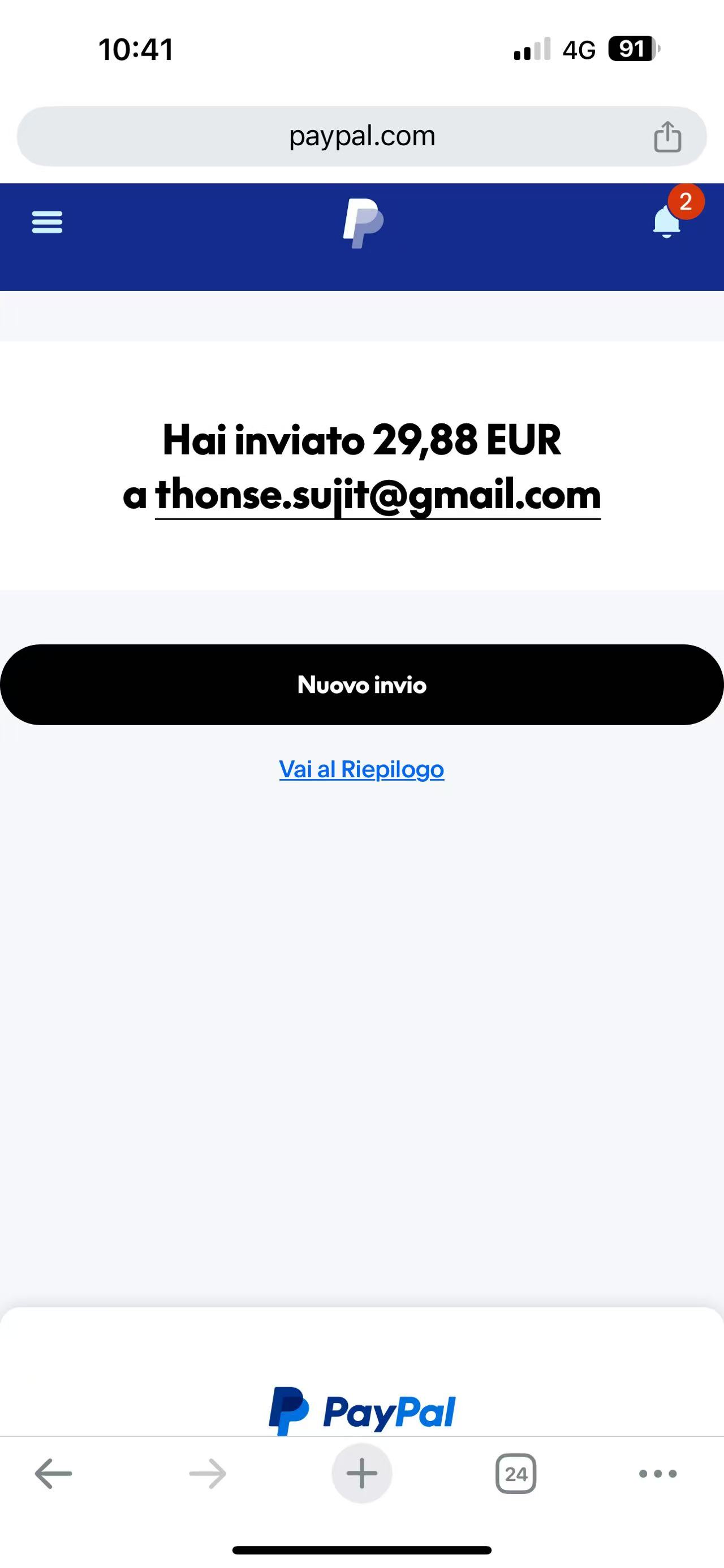The image size is (724, 1568).
Task: Open the notifications bell
Action: (x=667, y=221)
